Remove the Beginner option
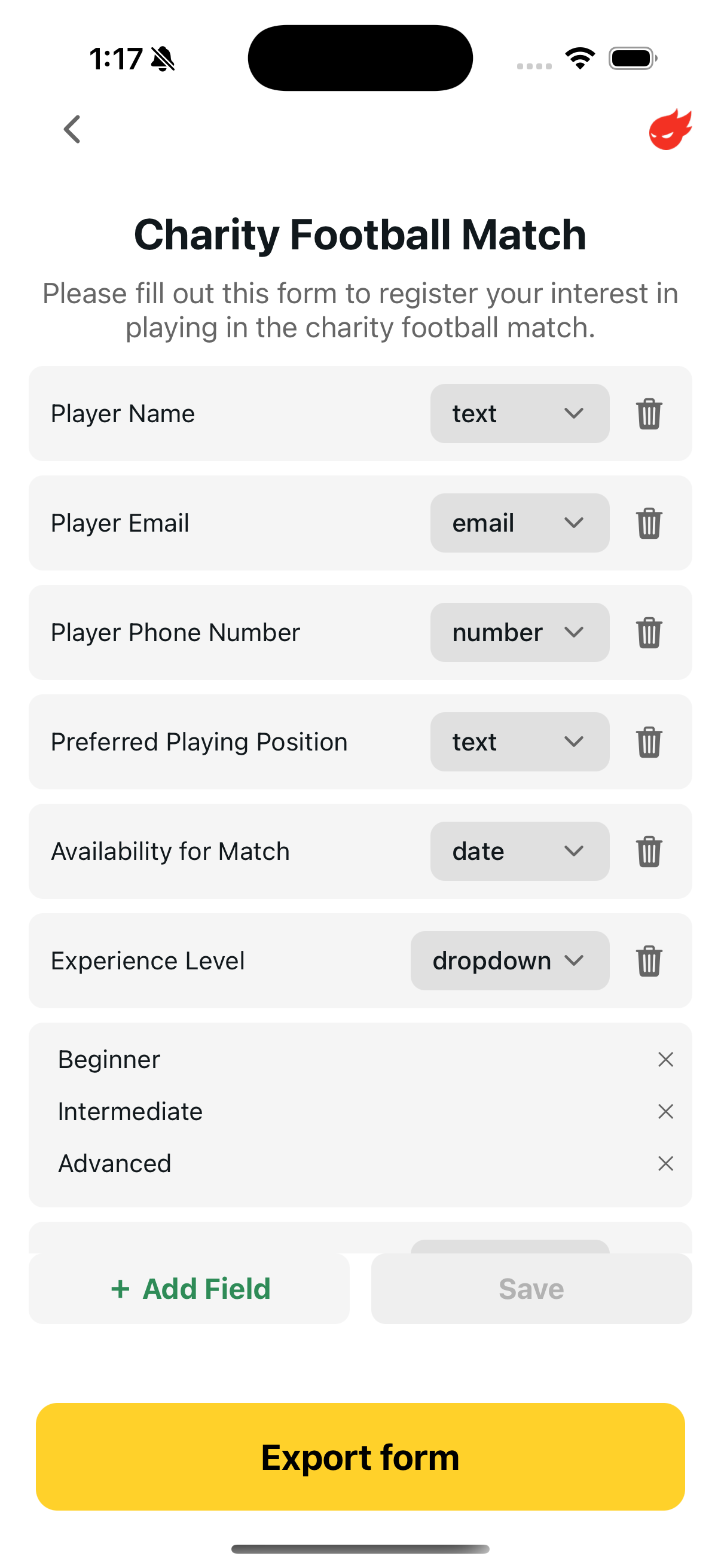Screen dimensions: 721x1568 click(665, 1060)
